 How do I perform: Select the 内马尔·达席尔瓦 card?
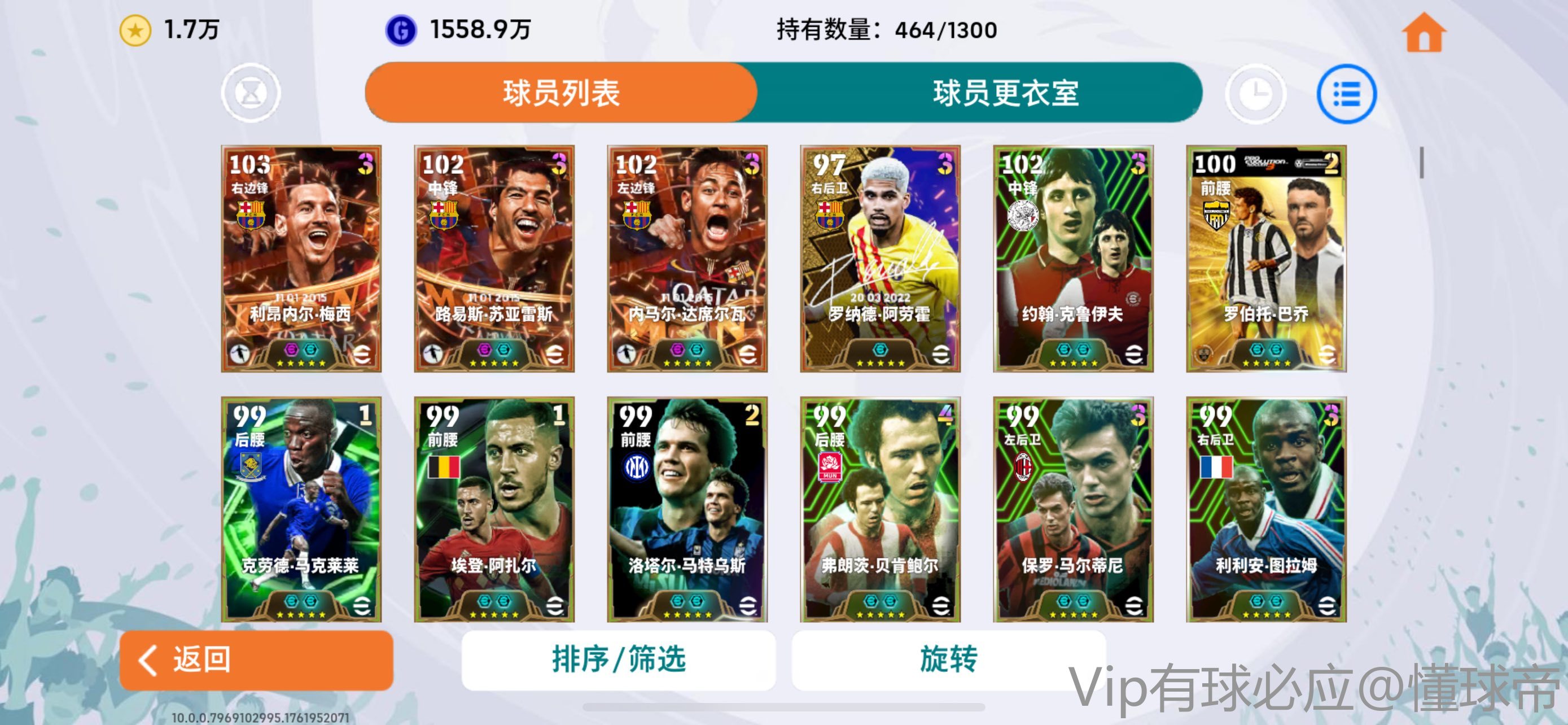point(686,258)
